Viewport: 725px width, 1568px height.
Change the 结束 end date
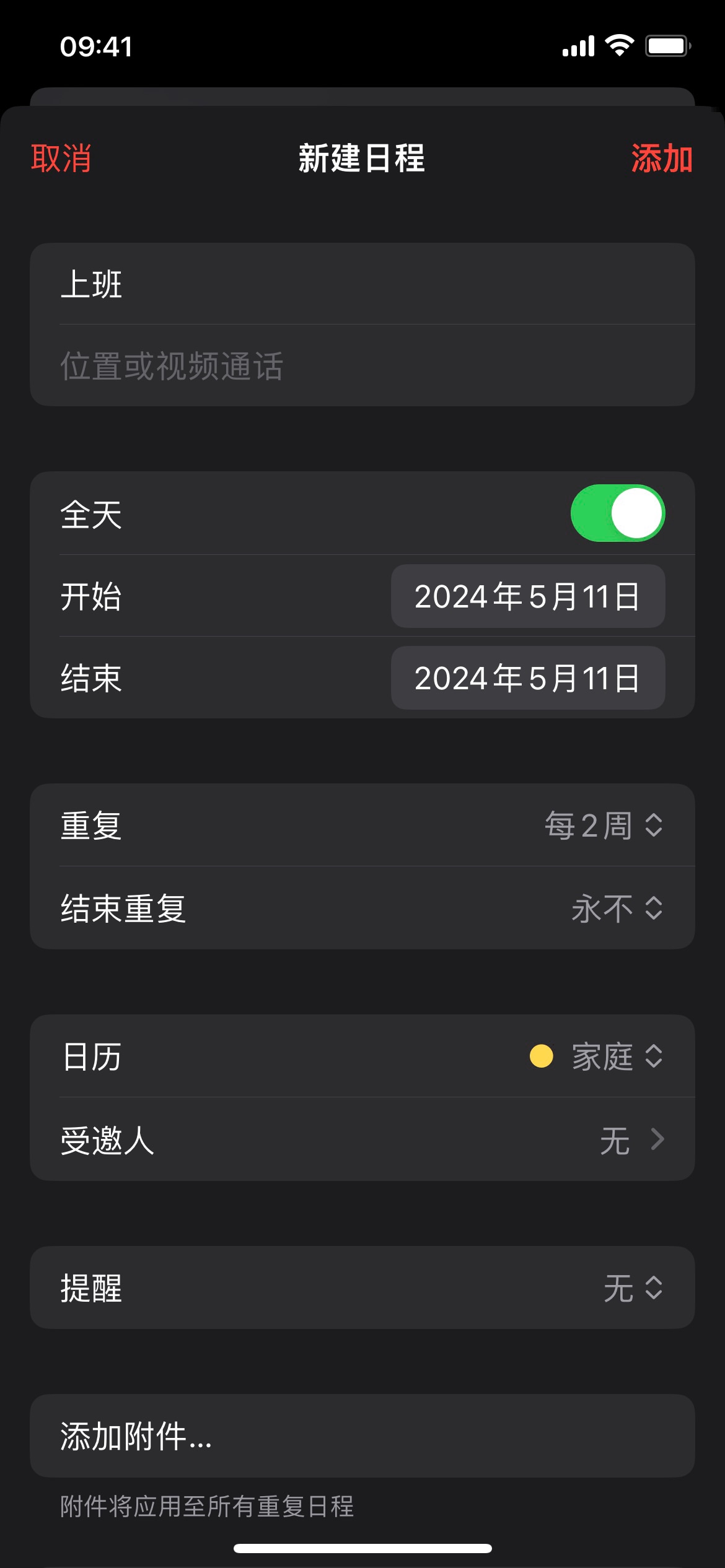pos(527,678)
